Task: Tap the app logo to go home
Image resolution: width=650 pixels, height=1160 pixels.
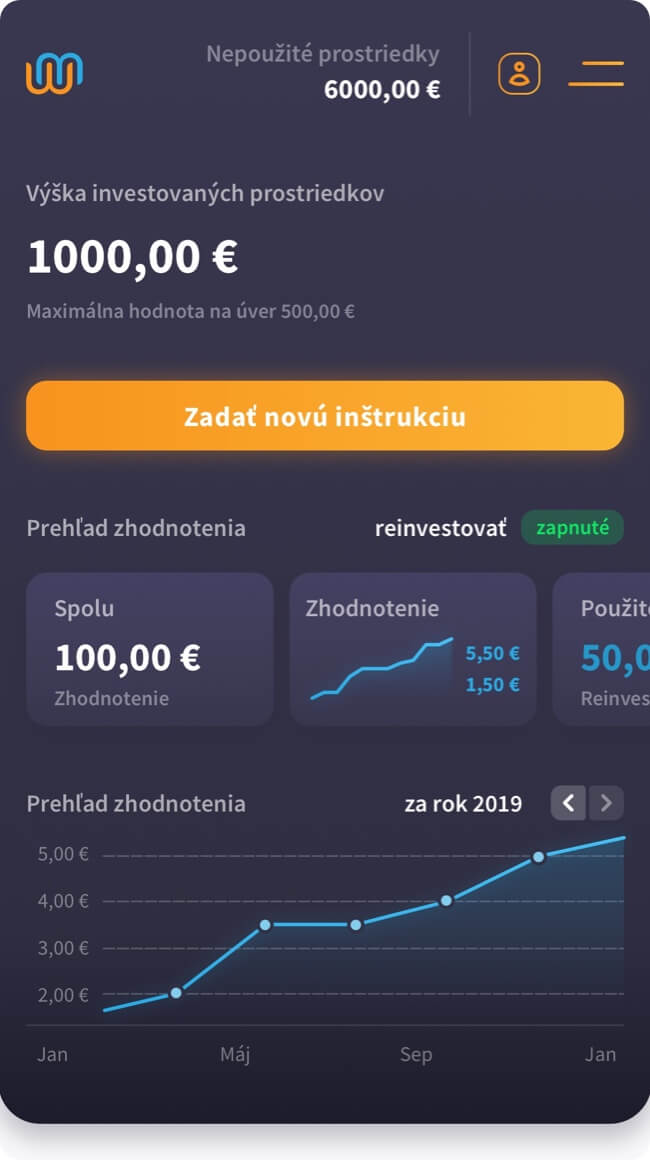Action: click(x=55, y=73)
